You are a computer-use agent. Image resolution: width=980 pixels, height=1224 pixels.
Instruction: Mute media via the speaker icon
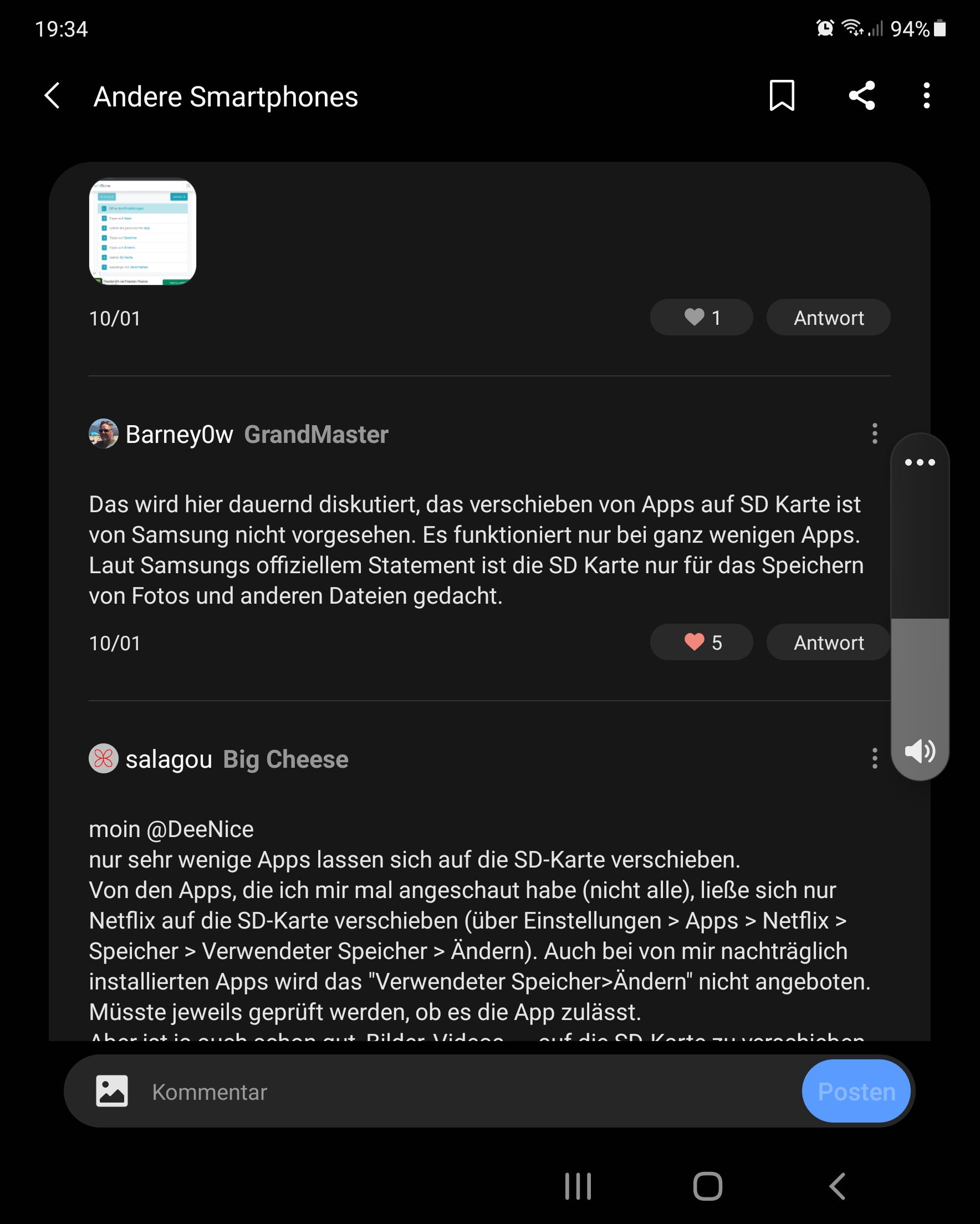[x=919, y=752]
